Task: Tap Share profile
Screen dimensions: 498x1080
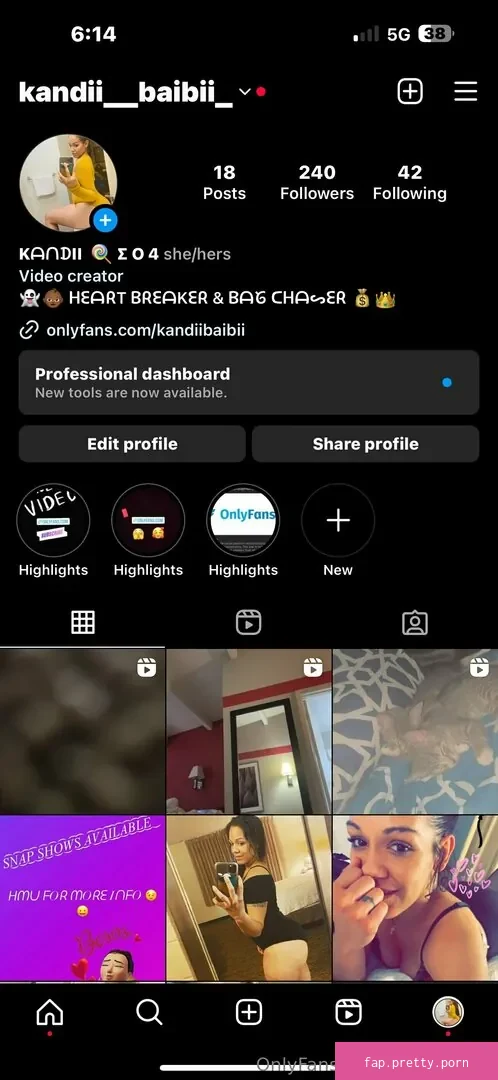Action: click(x=366, y=444)
